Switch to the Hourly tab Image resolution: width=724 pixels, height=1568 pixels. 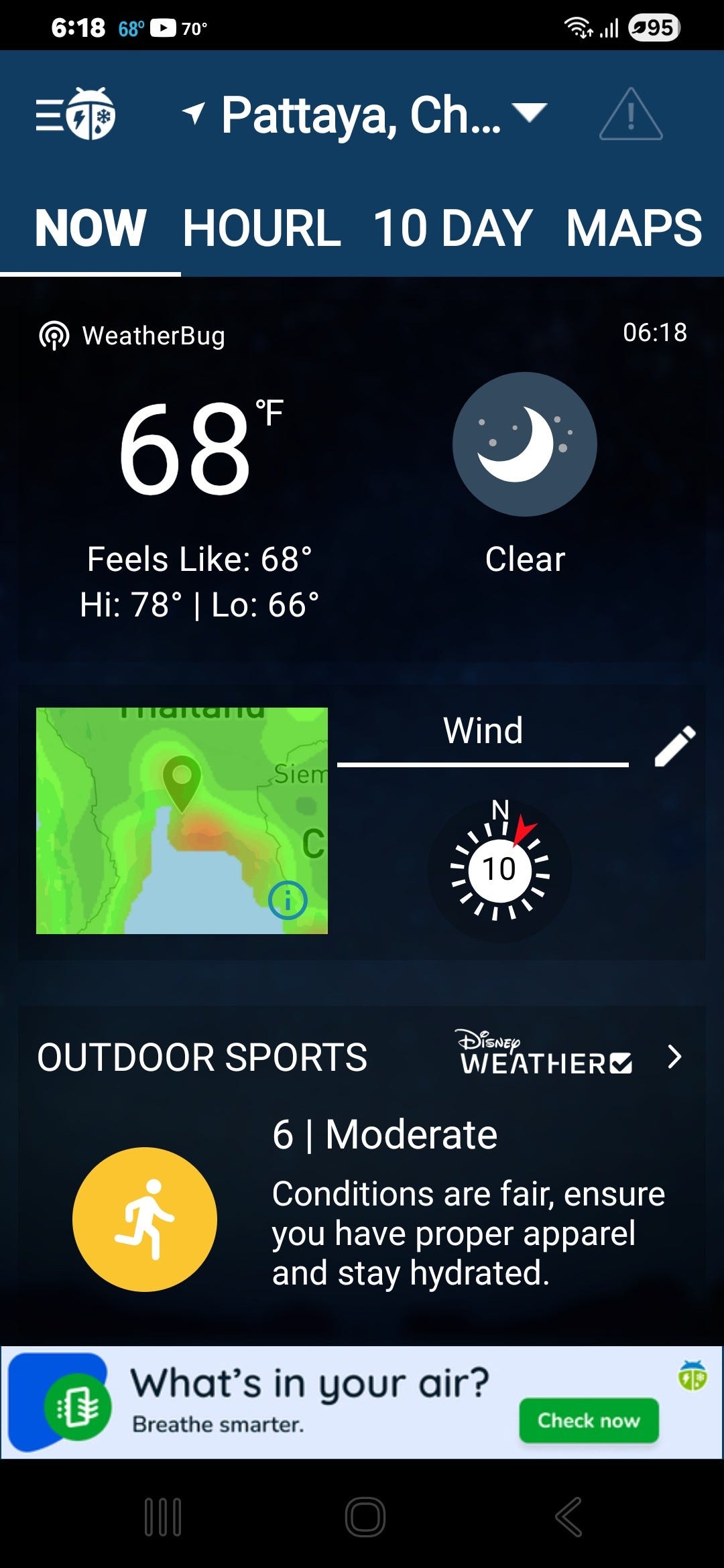[x=261, y=228]
